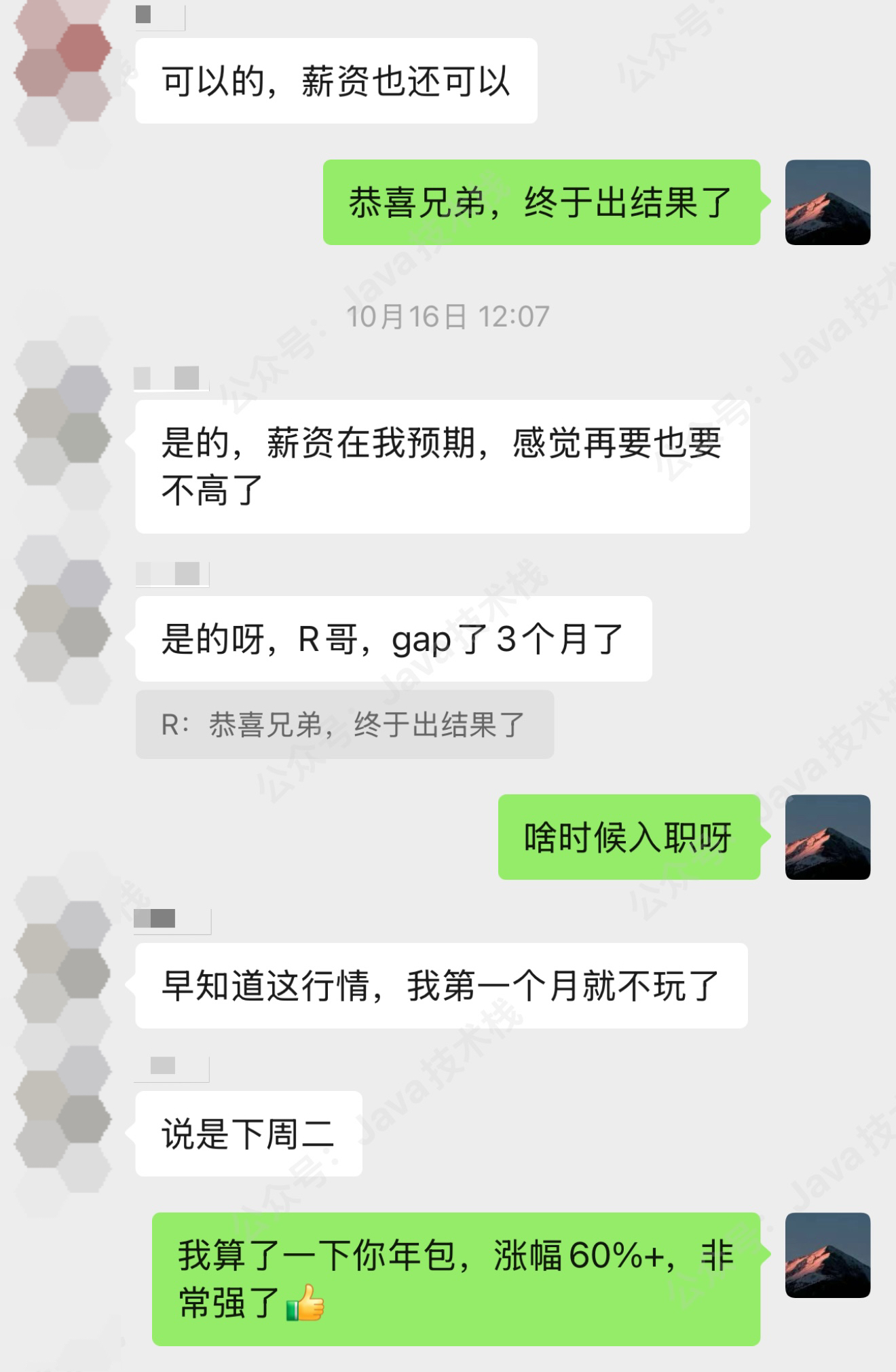896x1372 pixels.
Task: Open sender avatar beside "gap了3个月了" message
Action: point(63,610)
